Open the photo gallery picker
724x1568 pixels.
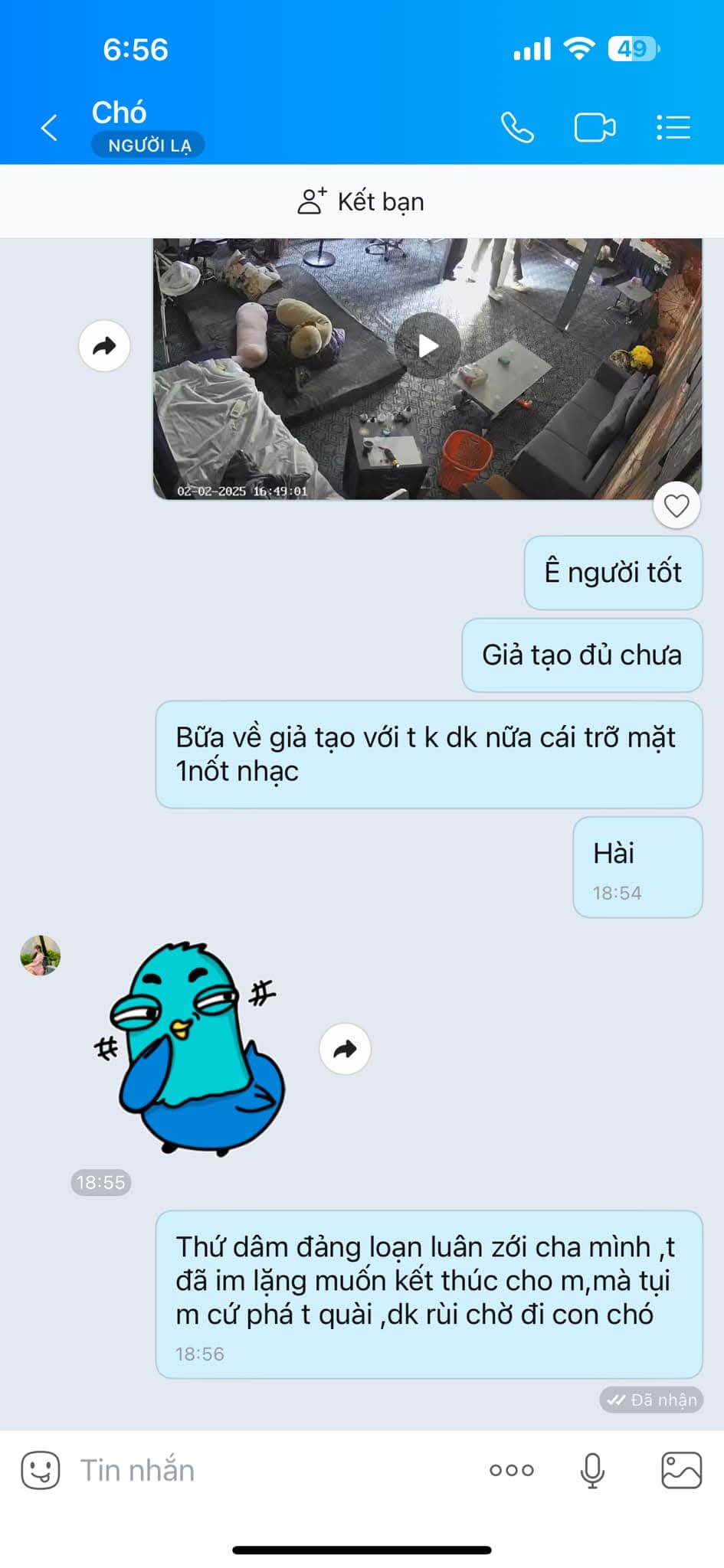(681, 1470)
